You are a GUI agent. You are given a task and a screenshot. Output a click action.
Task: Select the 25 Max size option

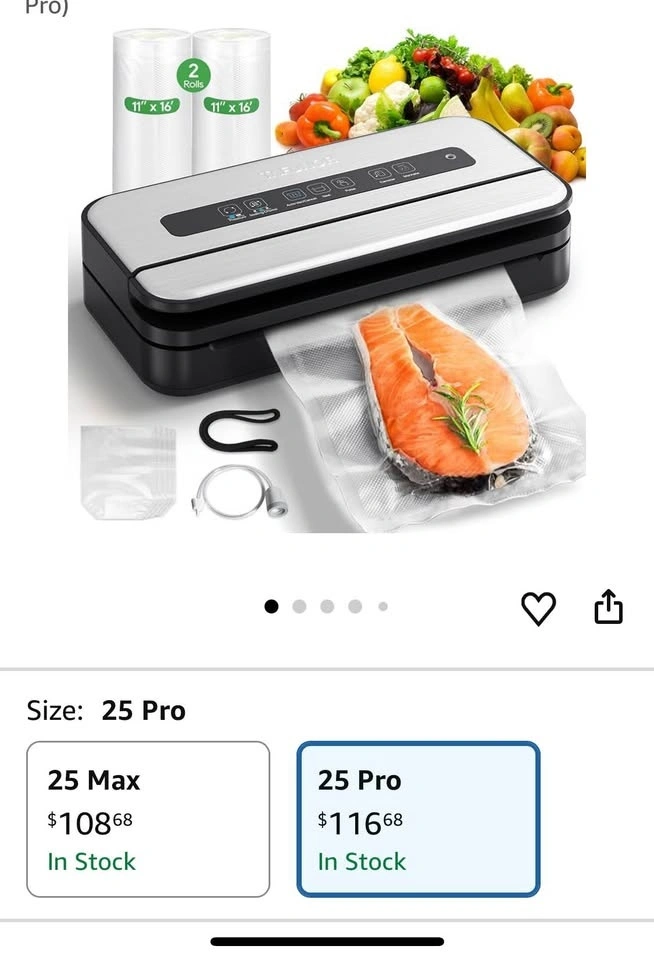(148, 819)
